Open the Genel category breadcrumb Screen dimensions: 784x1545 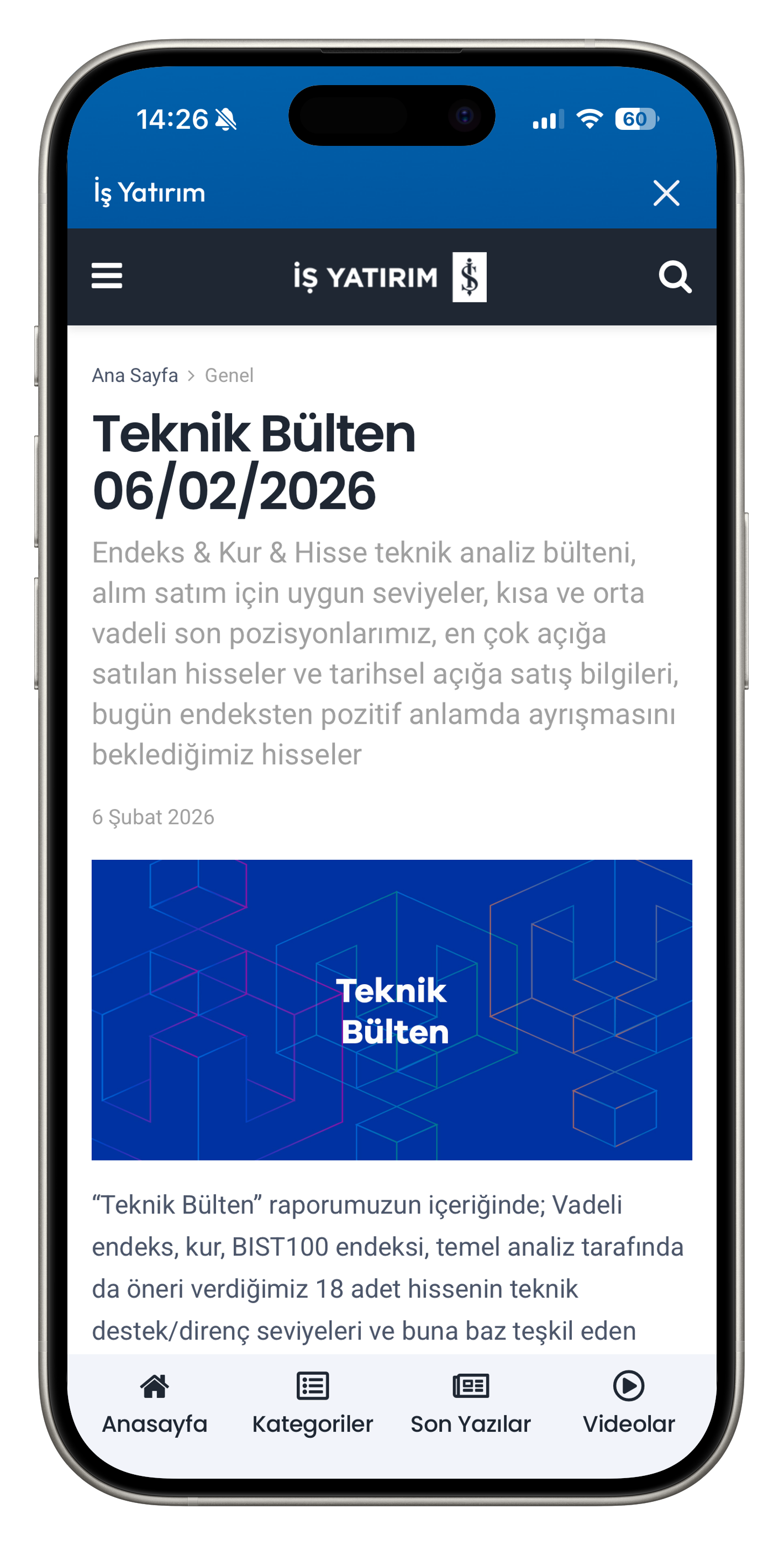point(229,375)
